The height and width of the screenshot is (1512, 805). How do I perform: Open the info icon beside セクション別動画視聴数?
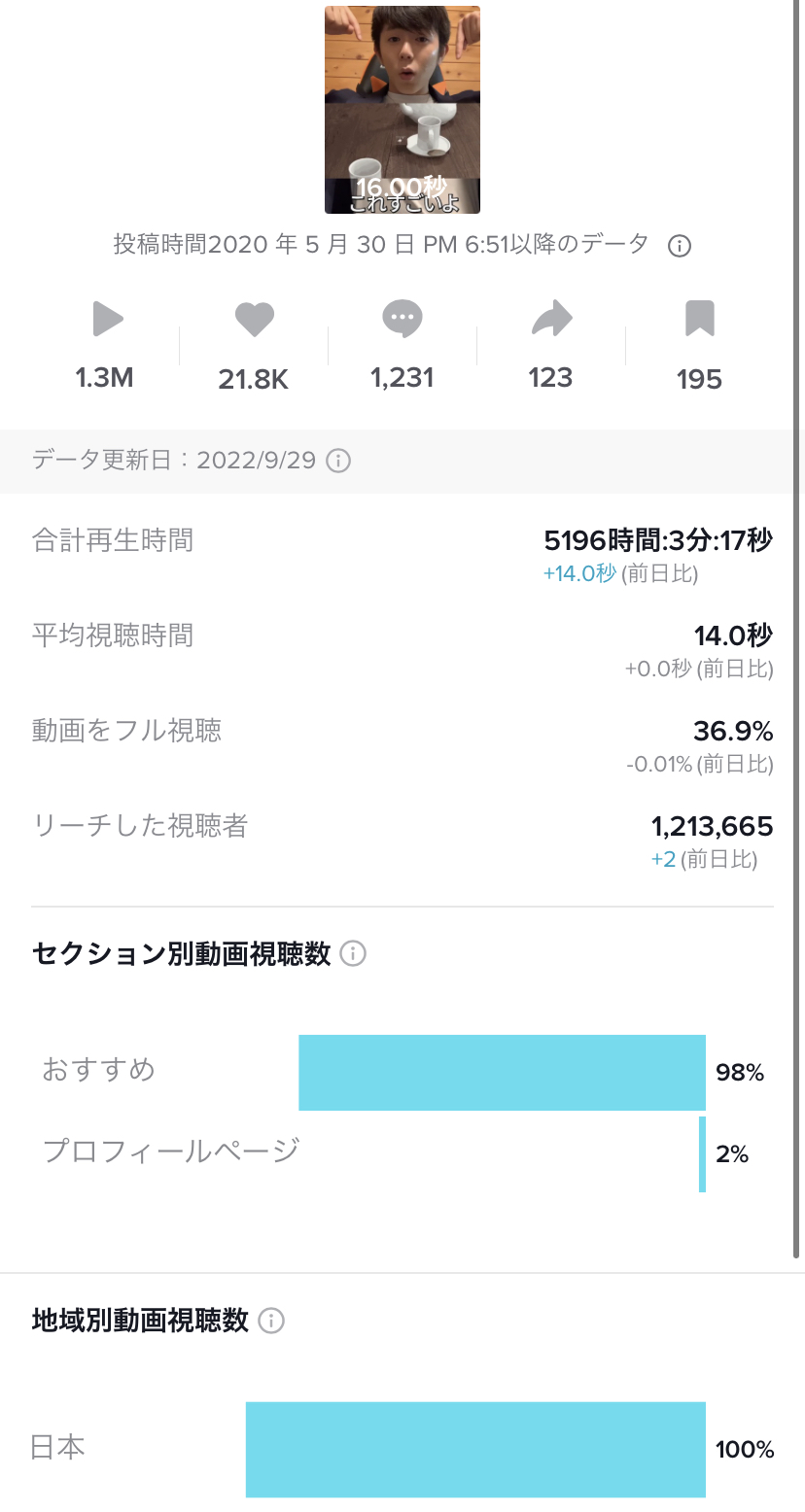pos(354,954)
